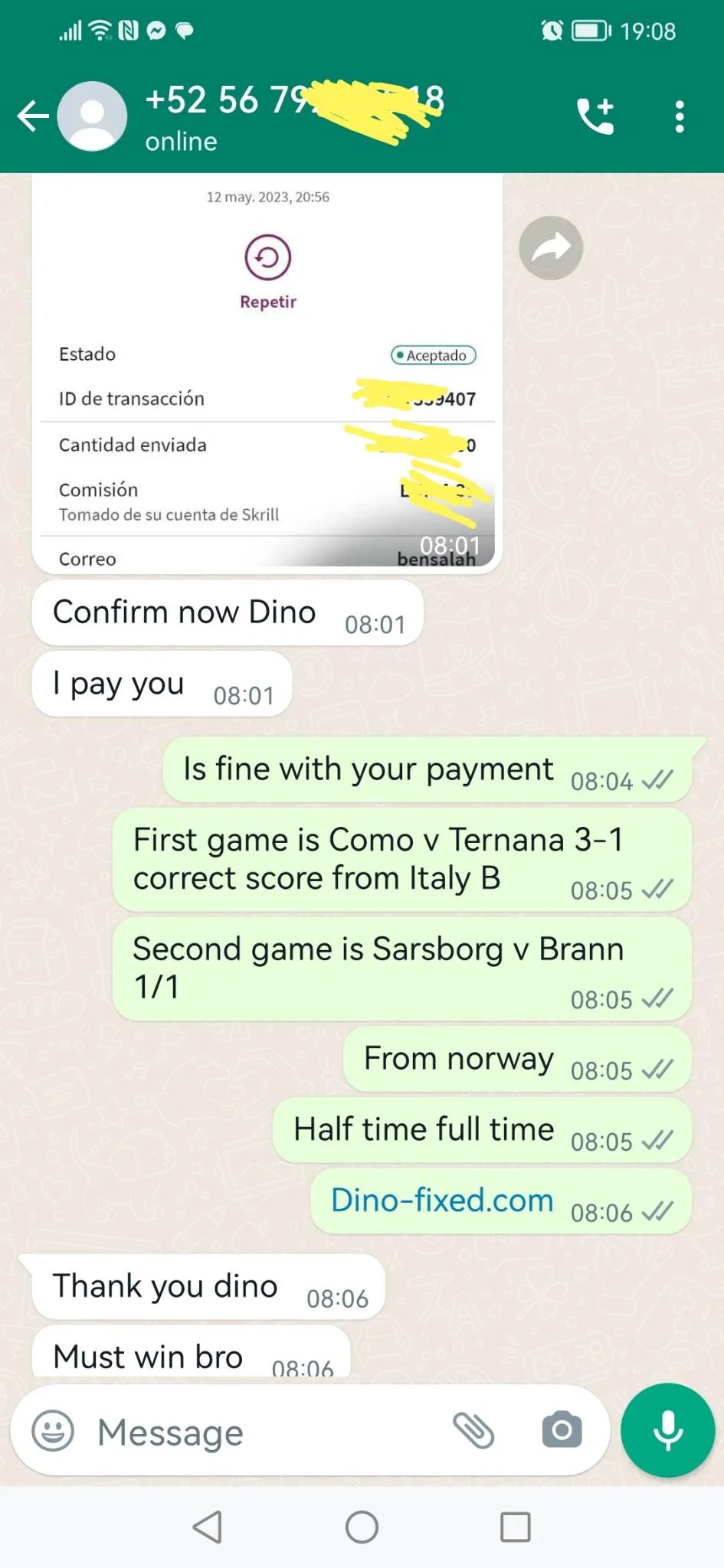Forward the payment screenshot with the share arrow
Viewport: 724px width, 1568px height.
tap(550, 247)
